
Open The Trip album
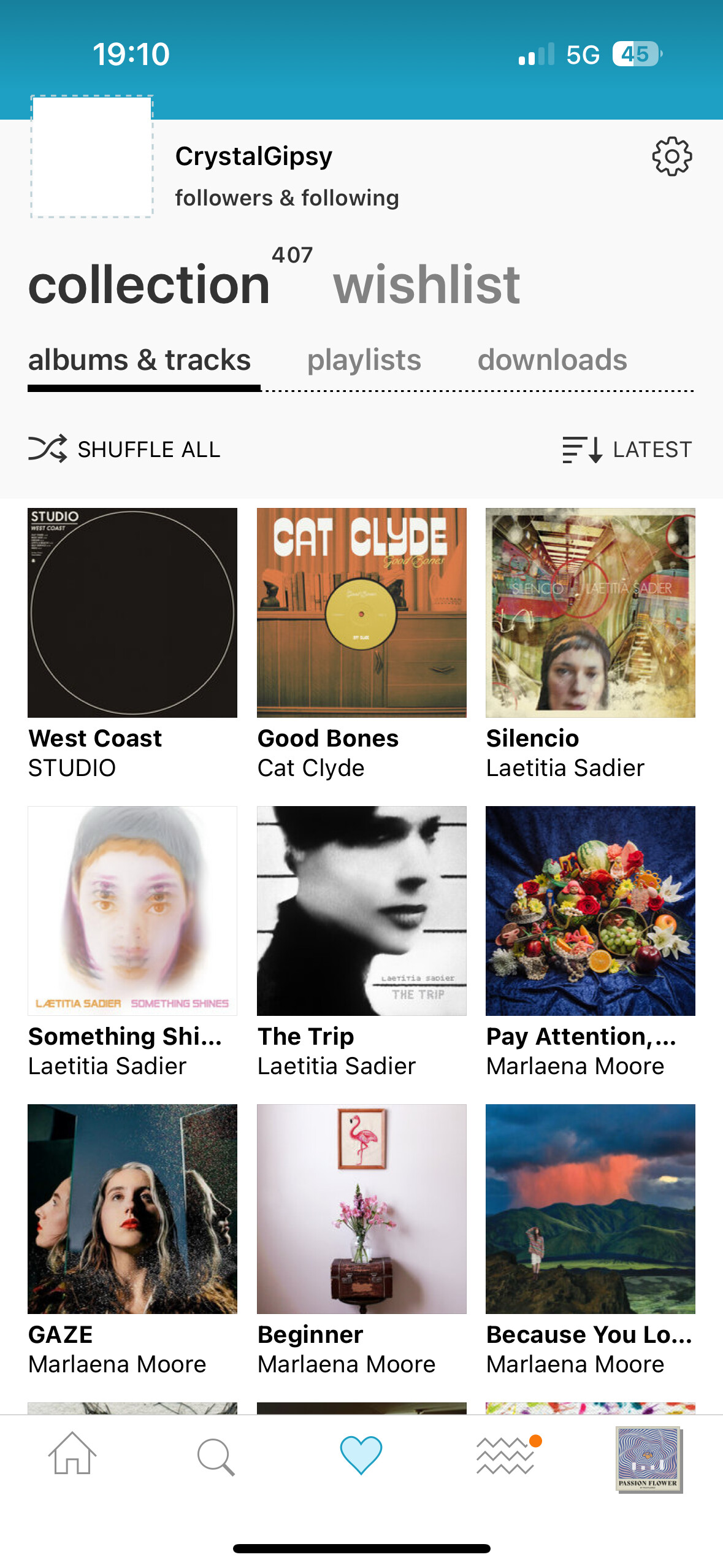pyautogui.click(x=362, y=942)
